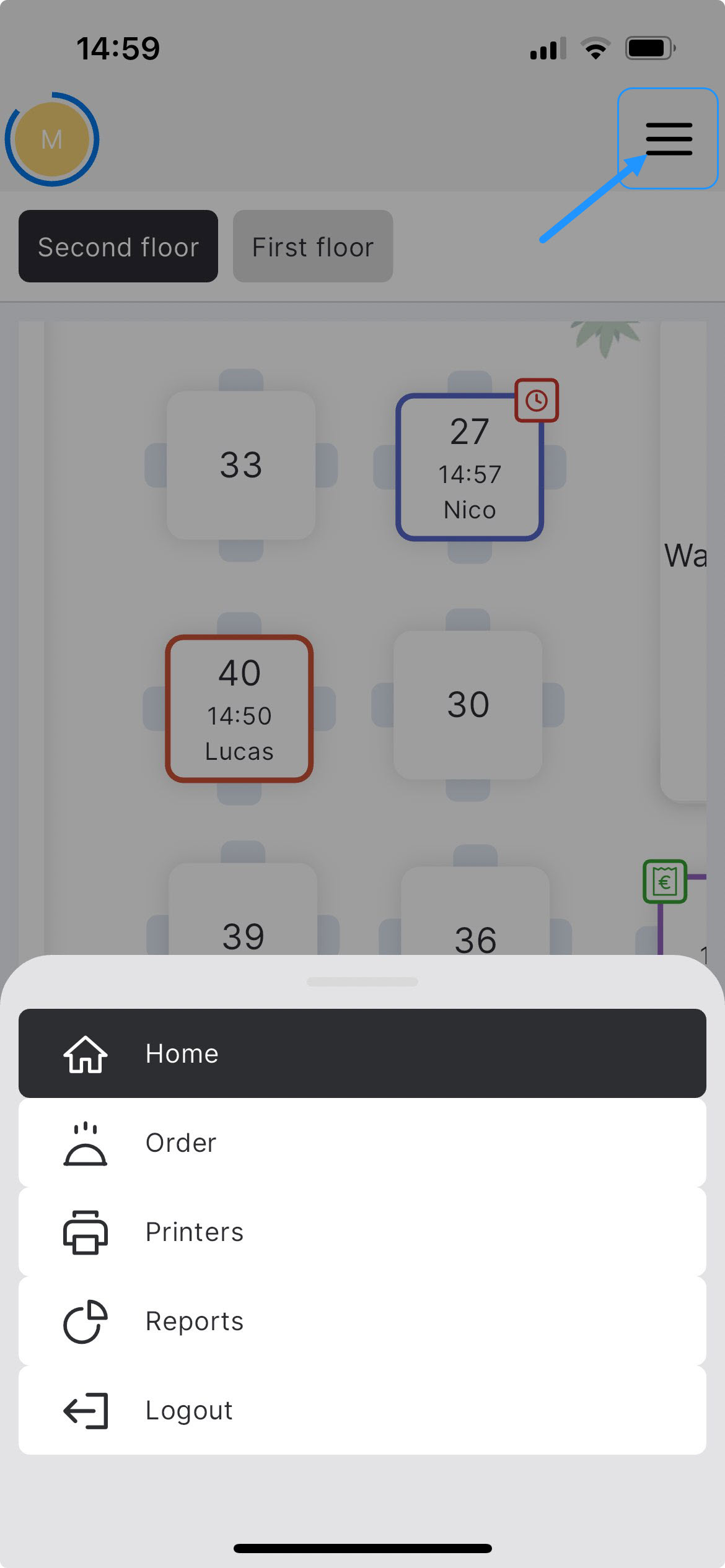Open the Order menu item
The width and height of the screenshot is (725, 1568).
362,1143
